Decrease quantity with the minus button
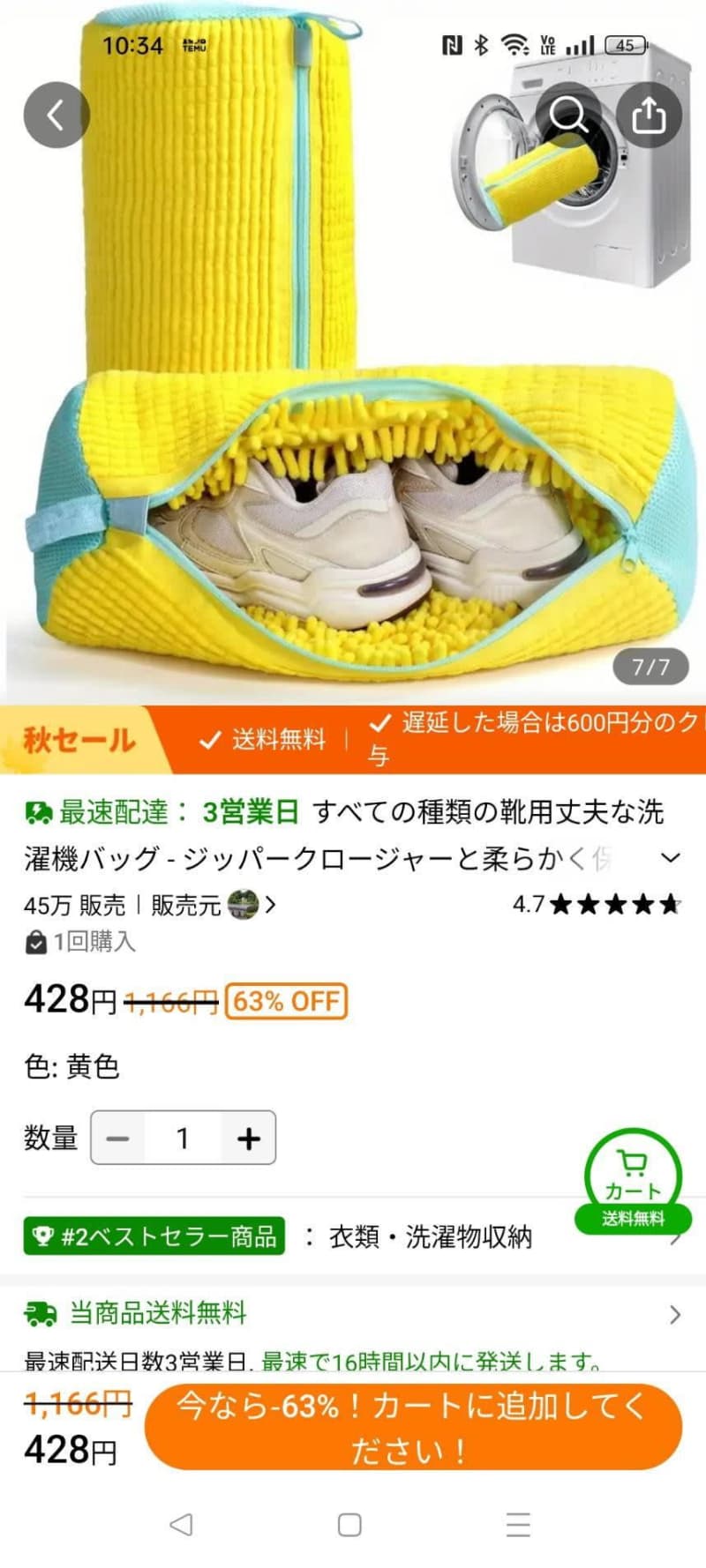Screen dimensions: 706x1568 click(118, 1139)
